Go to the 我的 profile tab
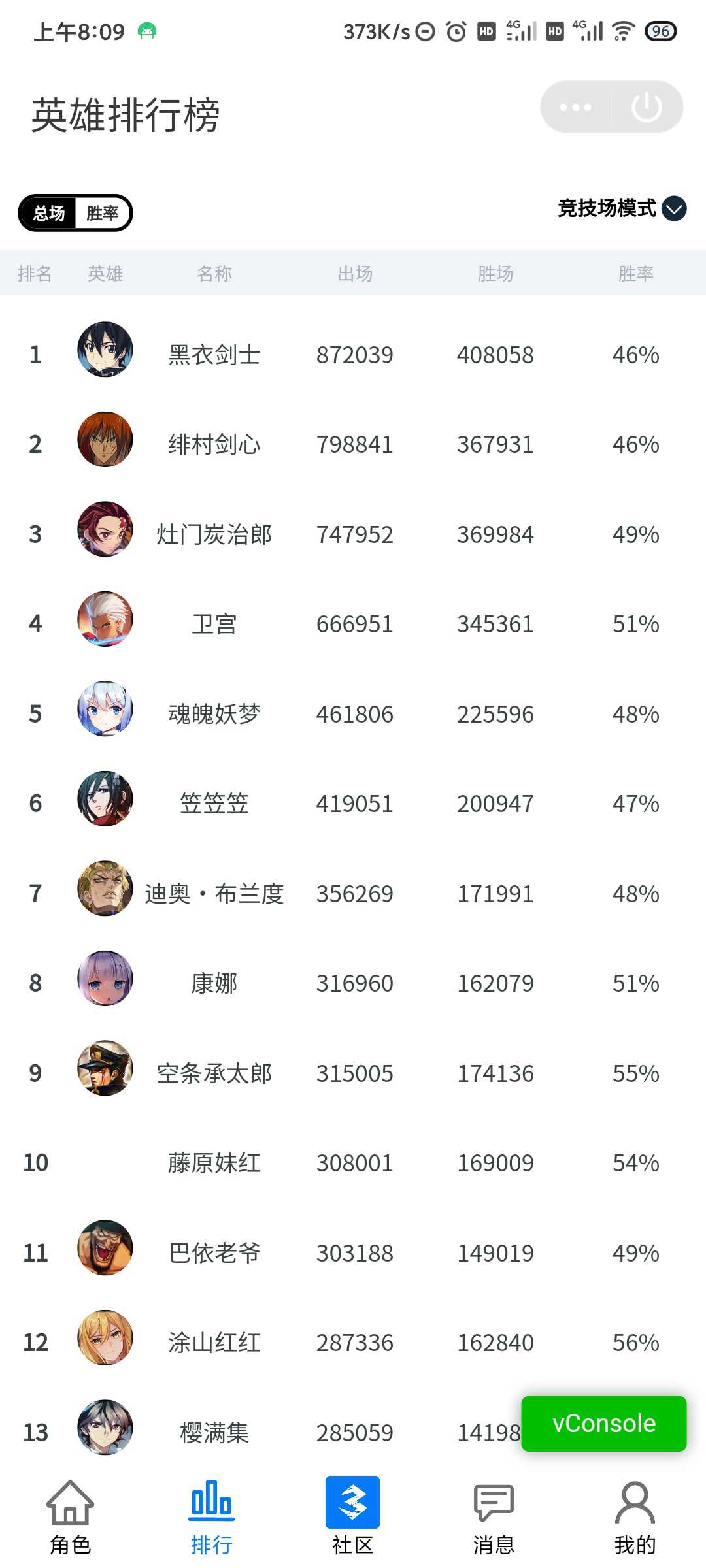706x1568 pixels. [635, 1518]
